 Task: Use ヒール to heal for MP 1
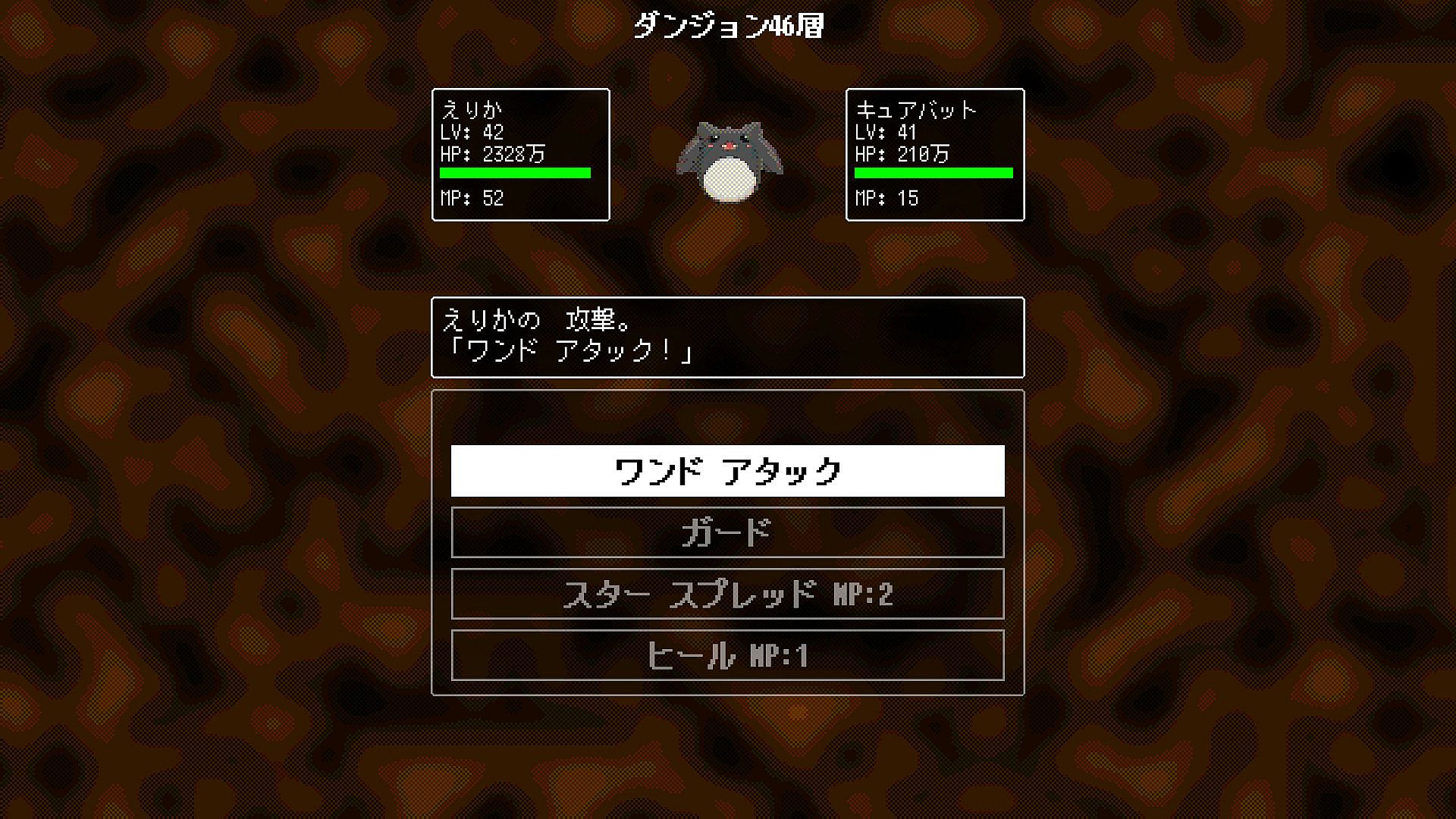[x=727, y=655]
